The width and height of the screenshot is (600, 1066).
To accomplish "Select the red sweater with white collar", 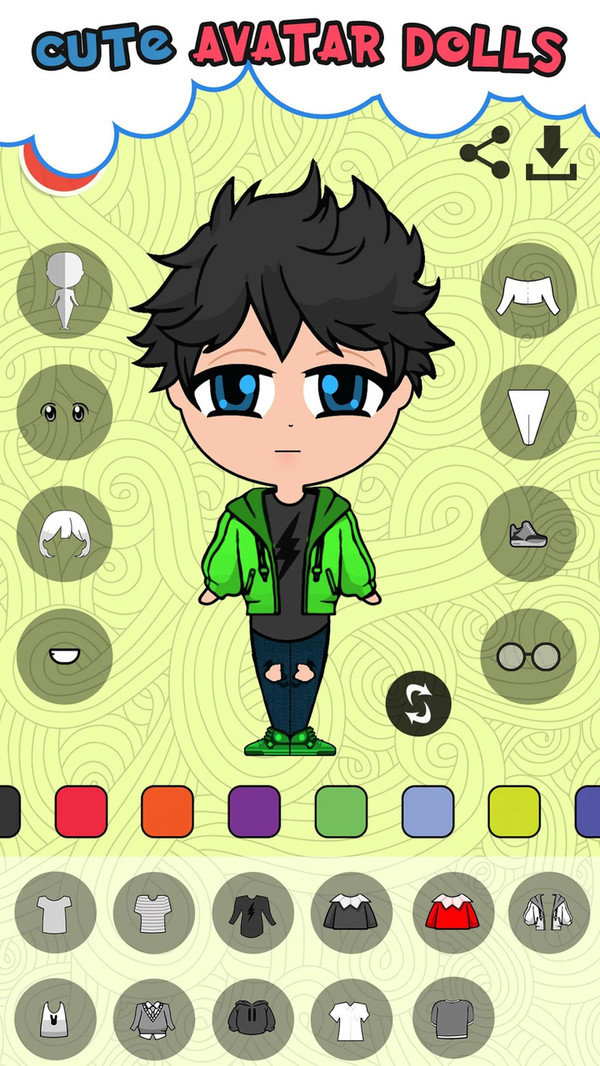I will click(x=453, y=912).
